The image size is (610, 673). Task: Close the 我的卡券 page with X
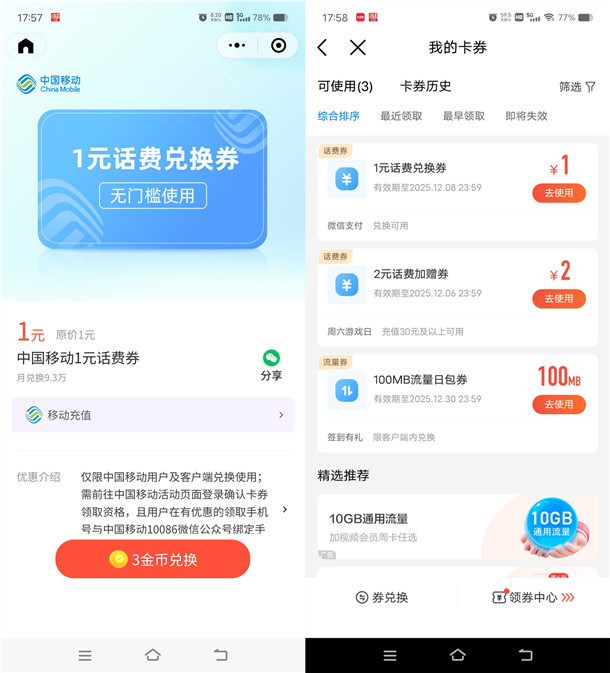click(x=358, y=48)
